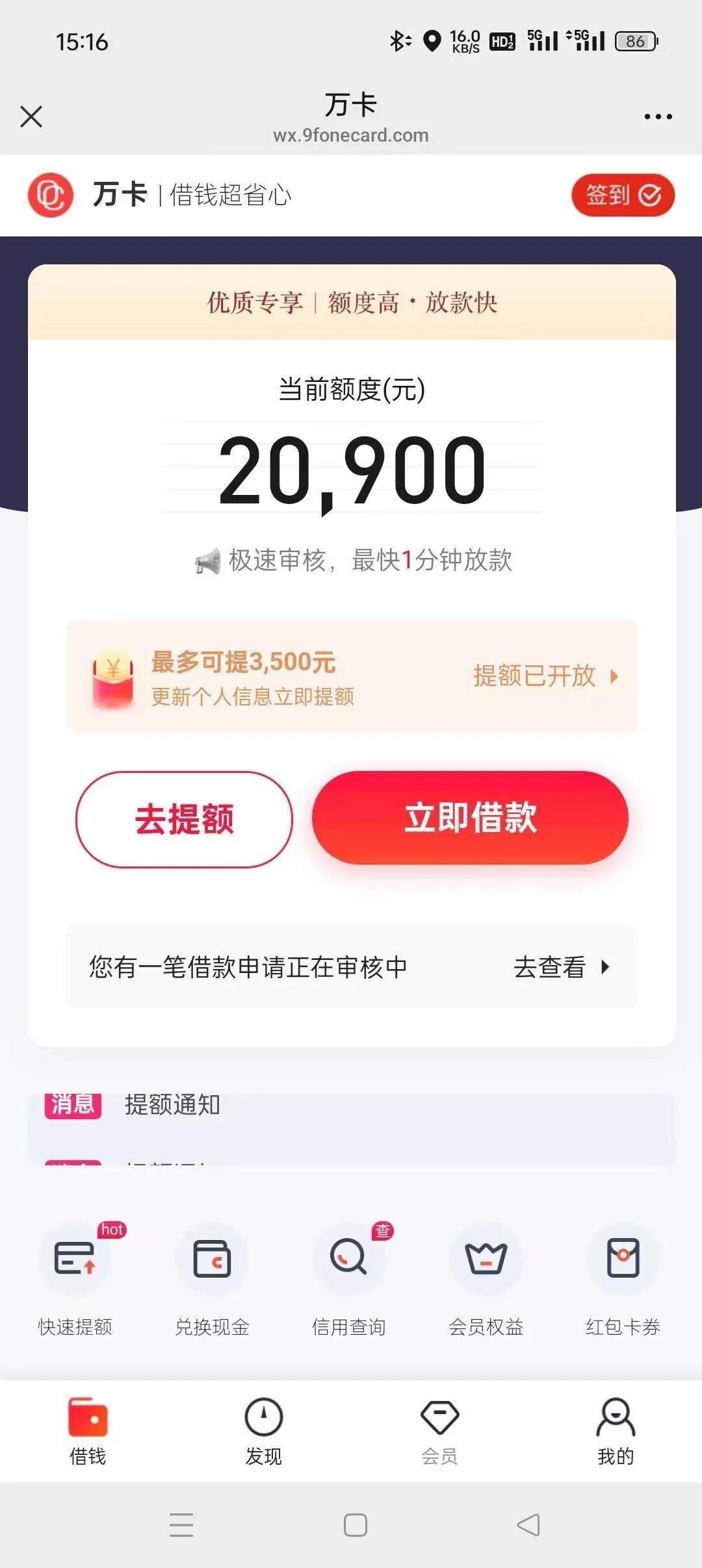Open the three-dot overflow menu
This screenshot has height=1568, width=702.
coord(658,117)
